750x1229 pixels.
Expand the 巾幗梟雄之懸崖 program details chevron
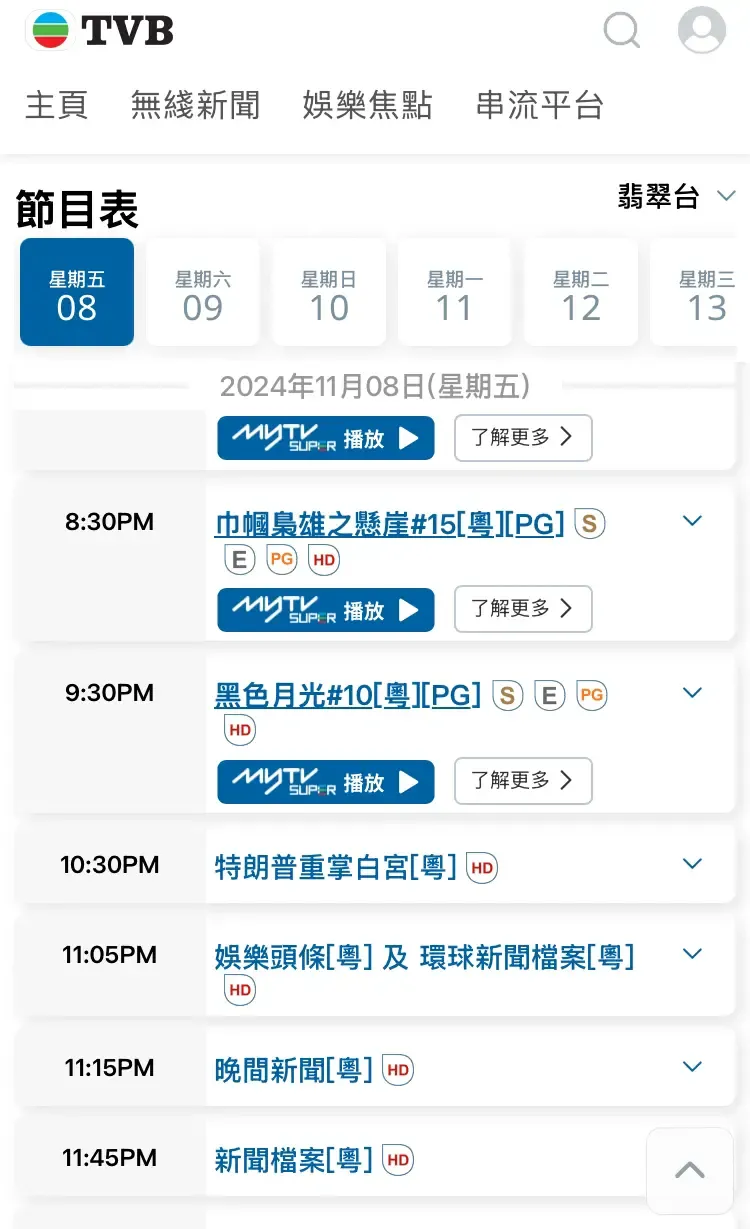(692, 520)
